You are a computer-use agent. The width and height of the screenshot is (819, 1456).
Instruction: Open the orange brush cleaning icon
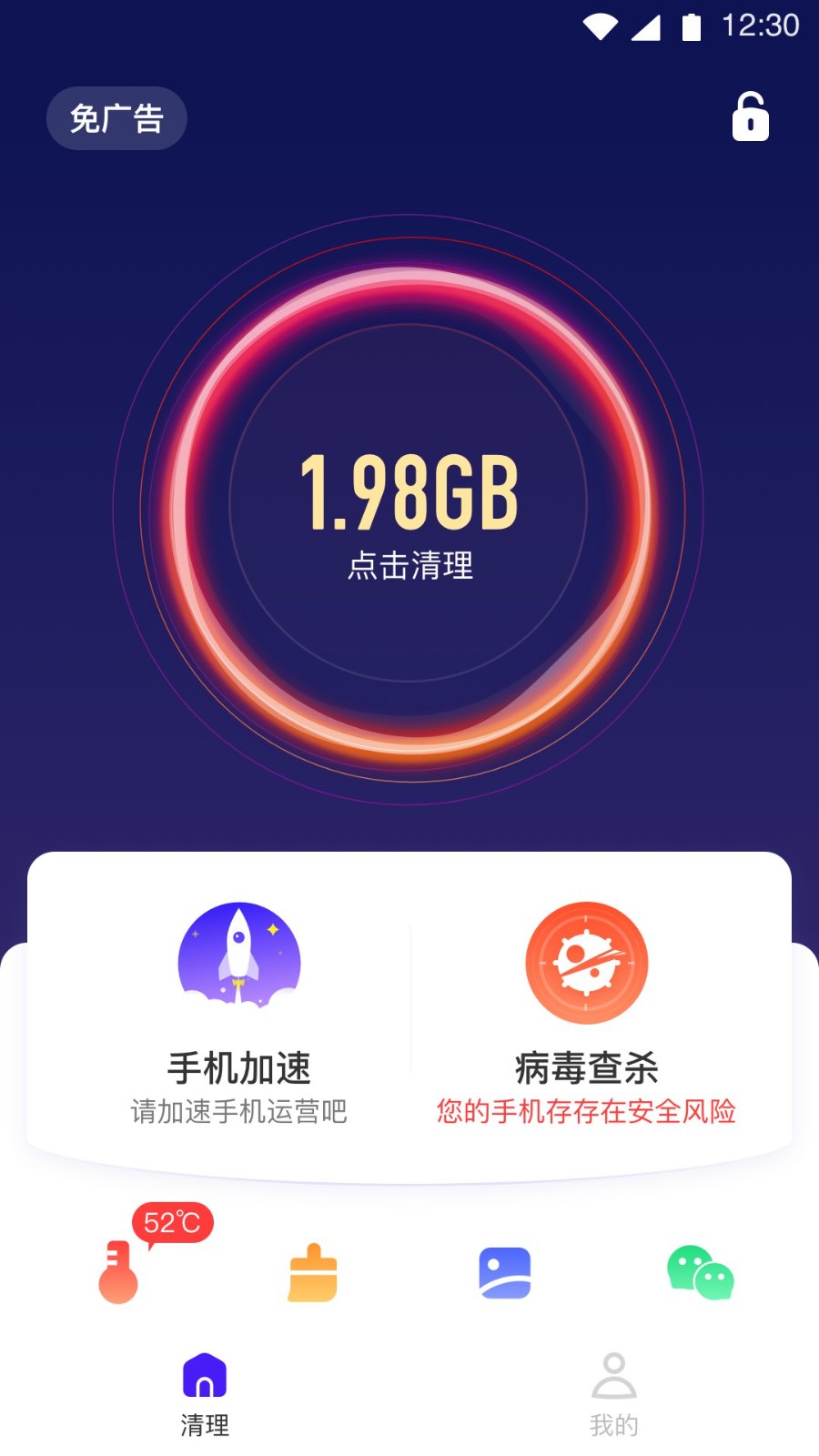click(312, 1273)
